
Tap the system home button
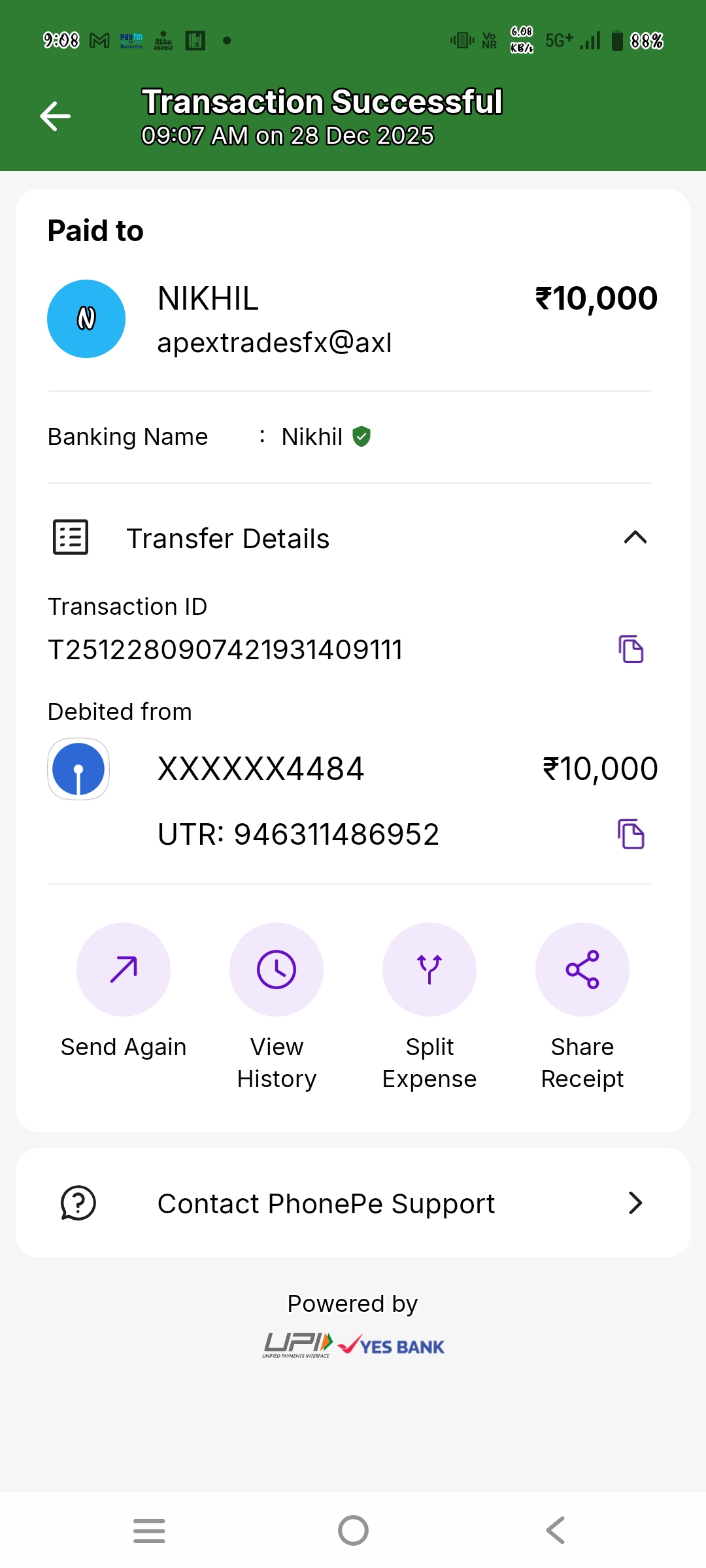click(353, 1530)
